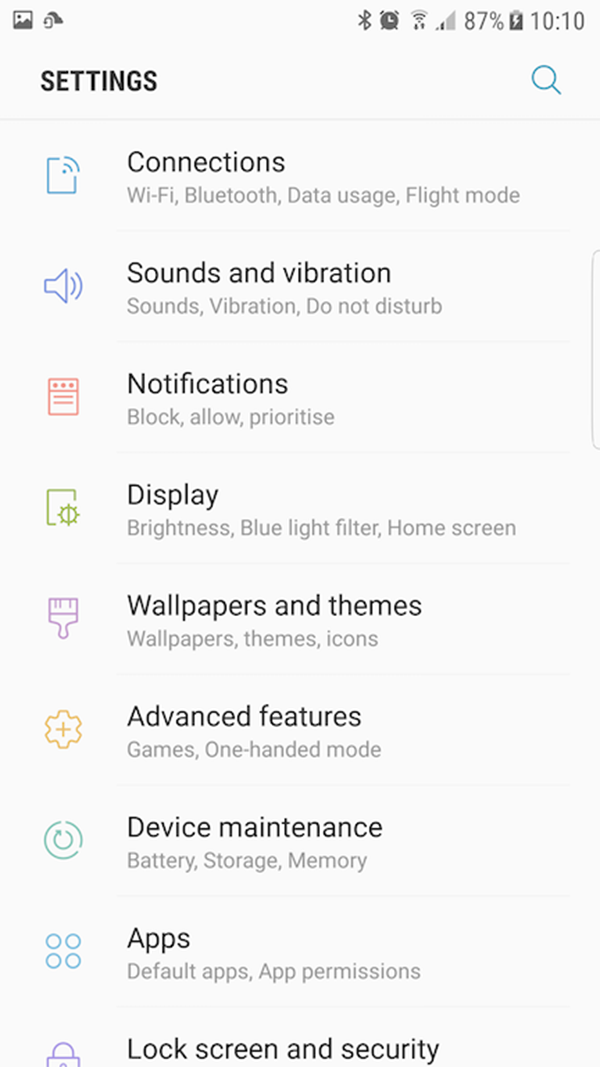600x1067 pixels.
Task: Open Lock screen and security
Action: tap(300, 1048)
